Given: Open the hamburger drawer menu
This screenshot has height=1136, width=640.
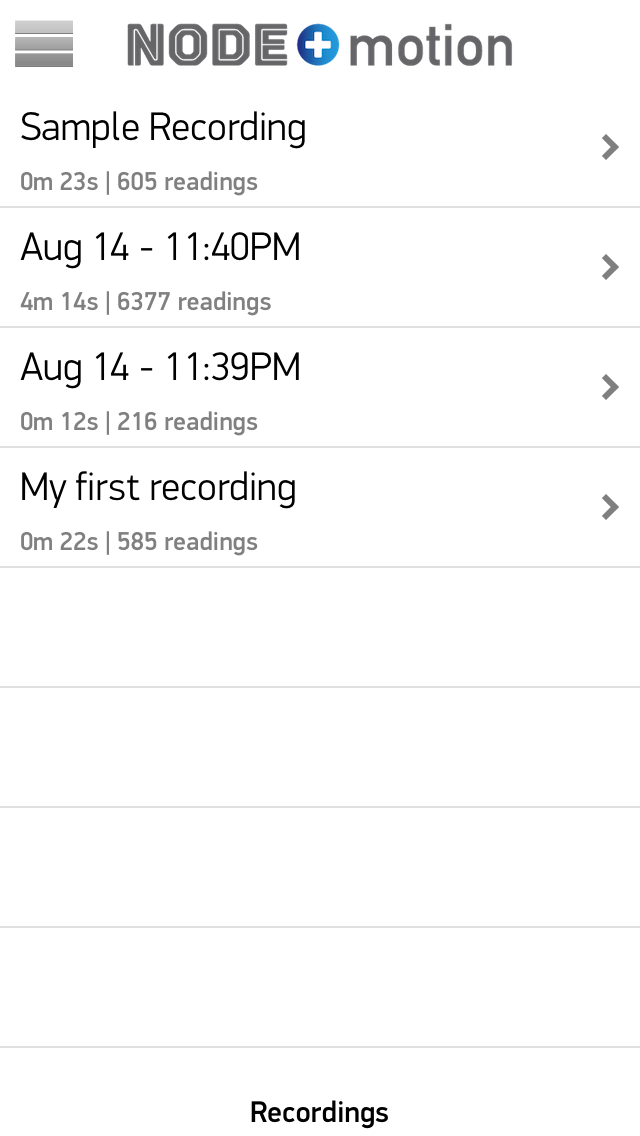Looking at the screenshot, I should [44, 43].
